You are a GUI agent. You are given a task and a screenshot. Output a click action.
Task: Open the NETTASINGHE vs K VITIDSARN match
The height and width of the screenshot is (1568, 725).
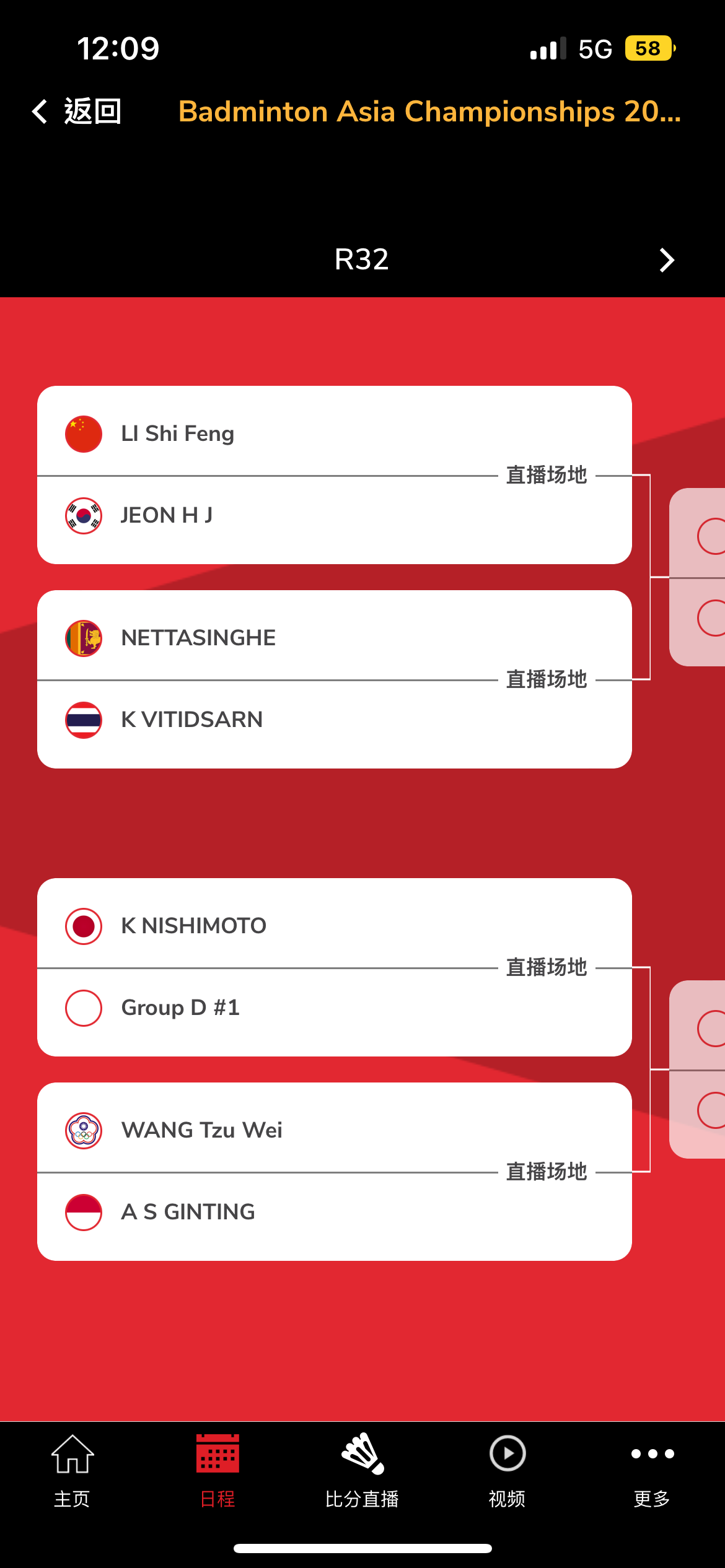coord(335,679)
